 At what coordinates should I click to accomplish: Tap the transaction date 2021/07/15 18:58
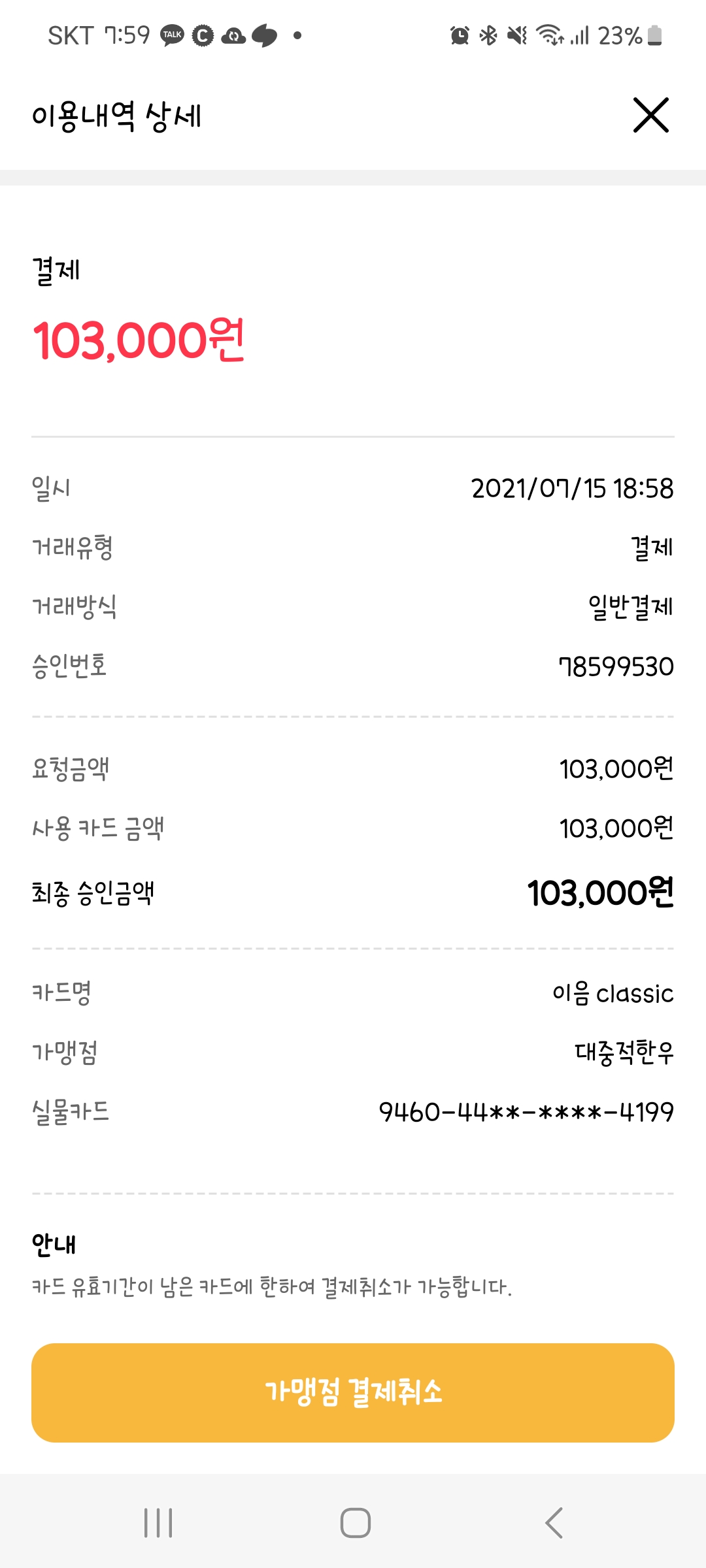pos(571,489)
